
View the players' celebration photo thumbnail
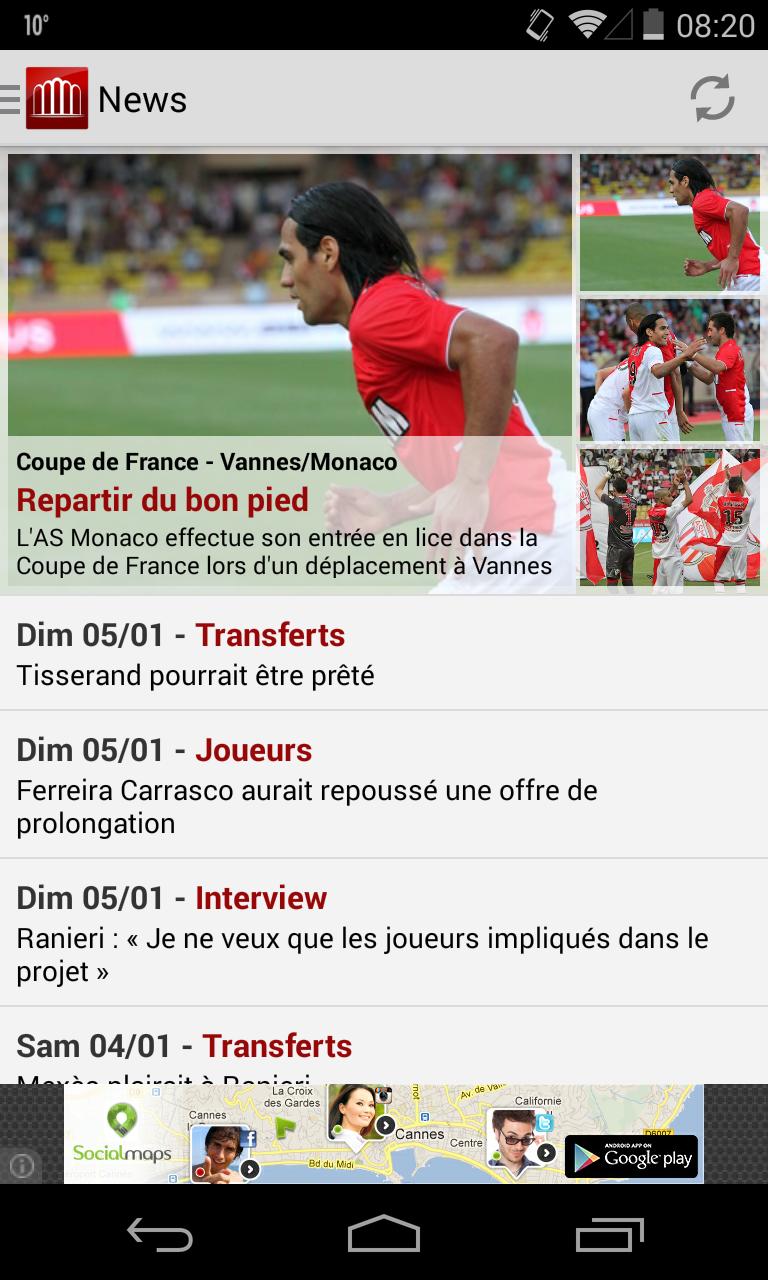click(669, 370)
